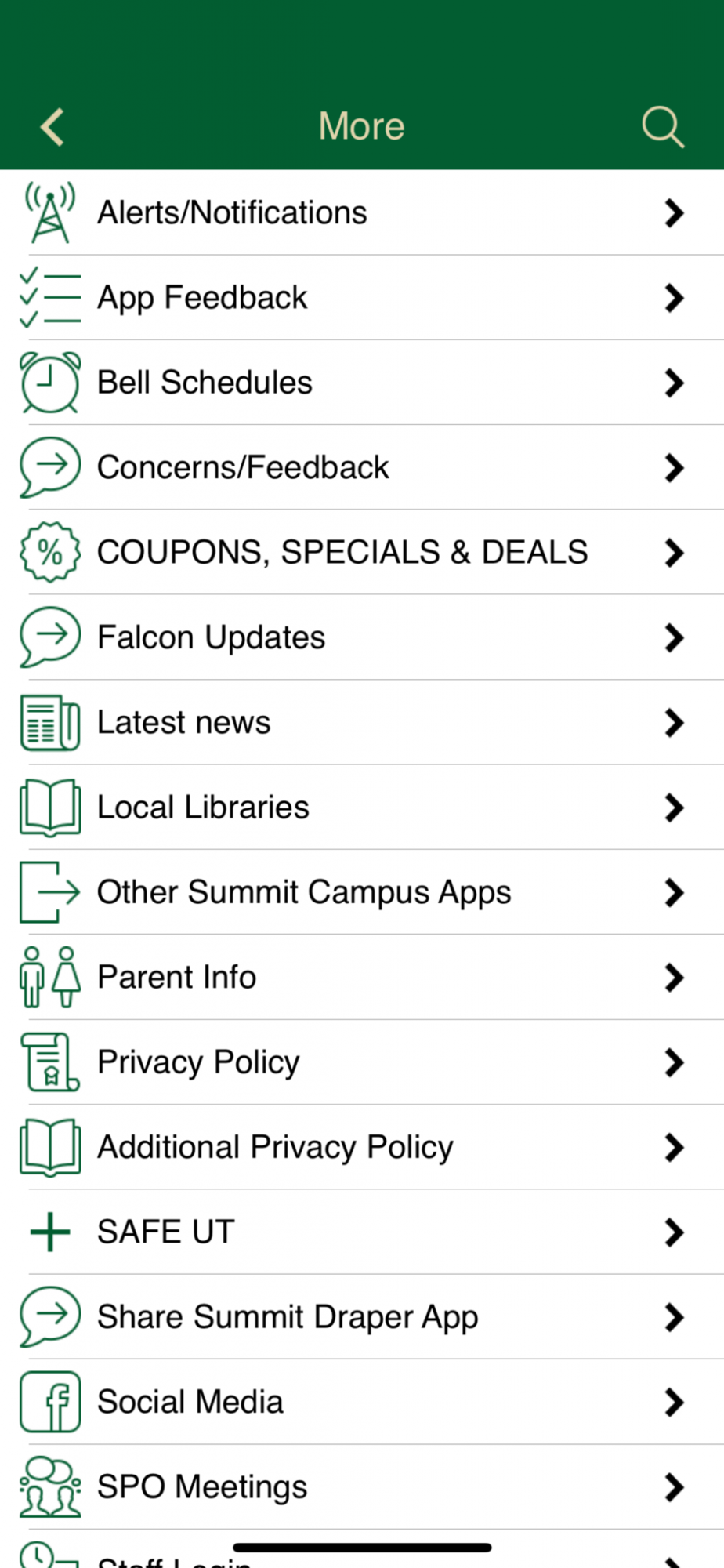Go back using the top-left arrow
724x1568 pixels.
tap(52, 127)
